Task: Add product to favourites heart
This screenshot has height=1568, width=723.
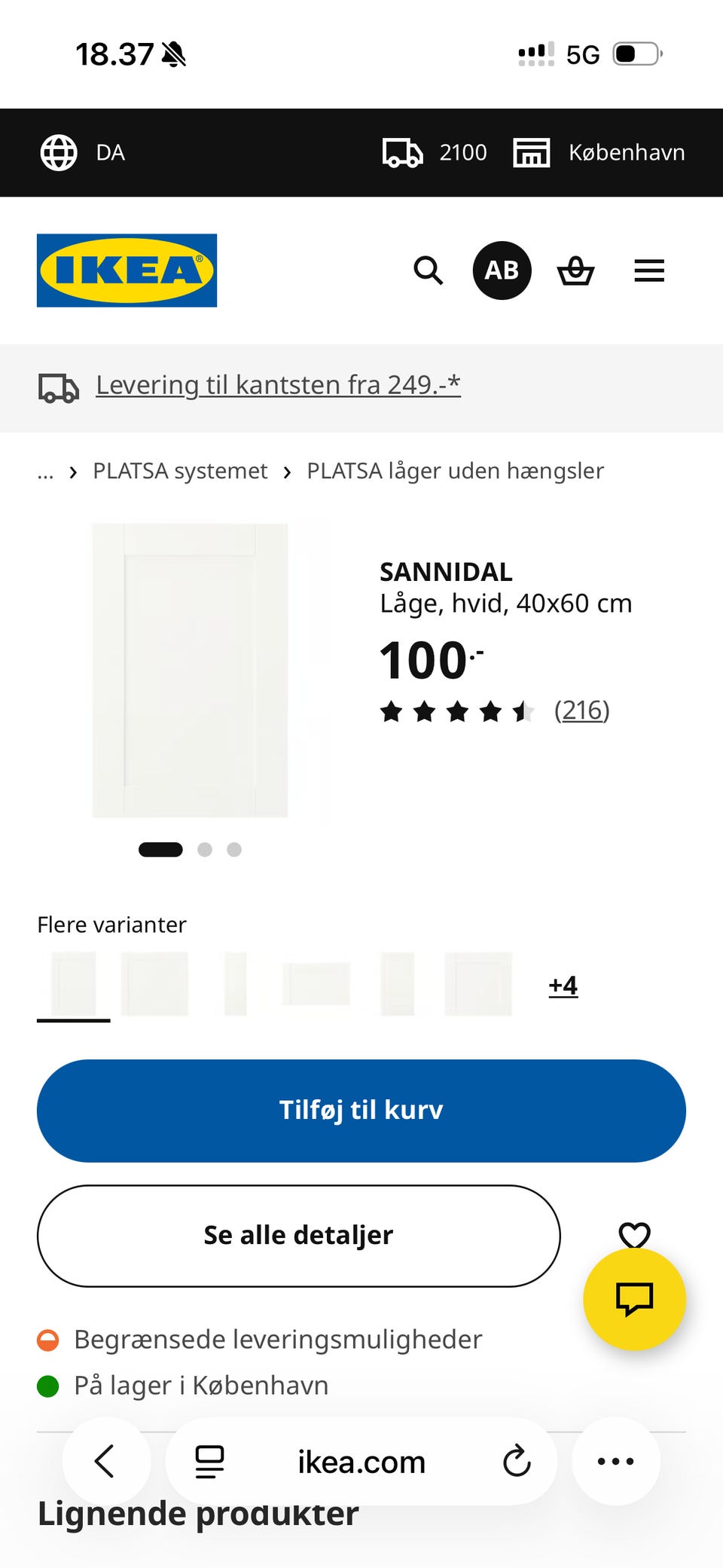Action: click(634, 1234)
